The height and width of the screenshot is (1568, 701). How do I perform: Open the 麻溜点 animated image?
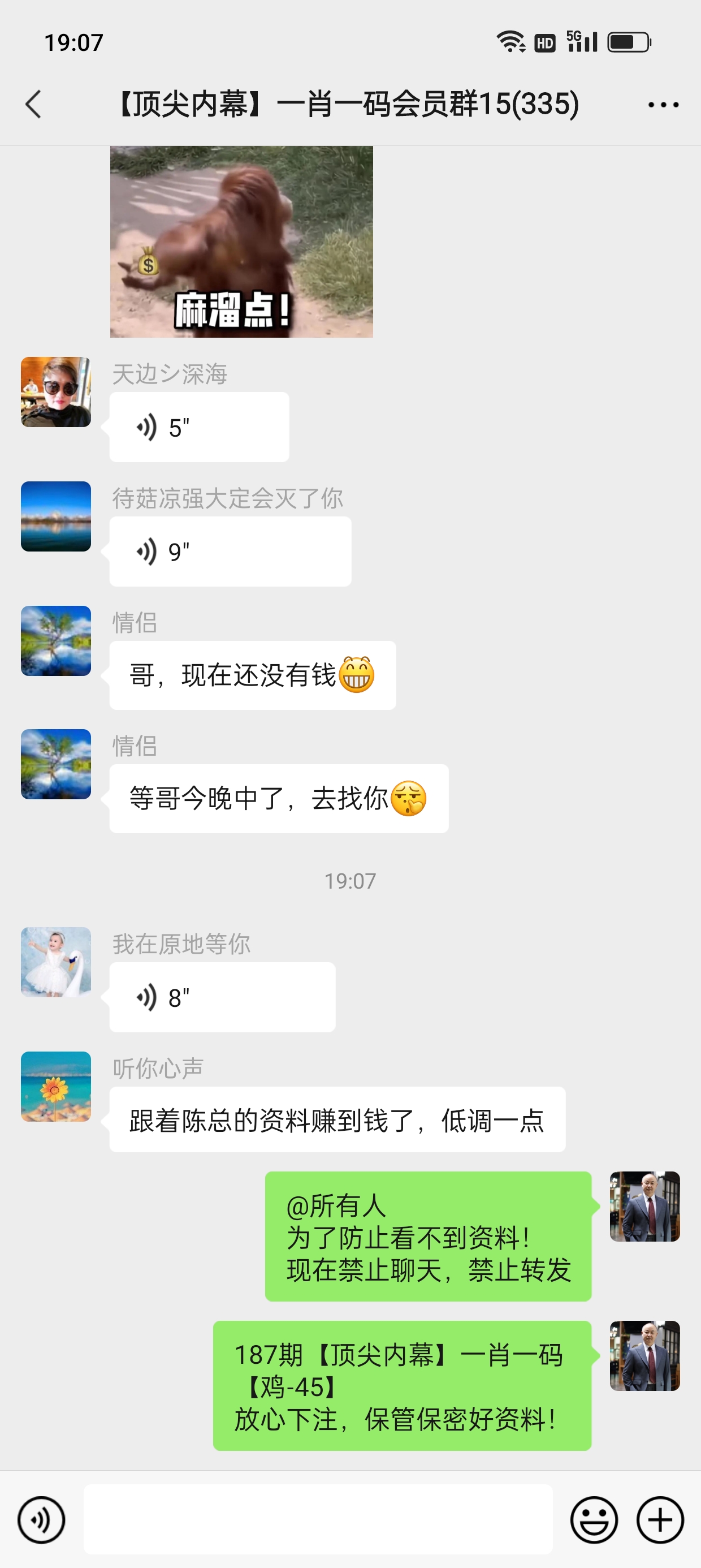[x=241, y=241]
